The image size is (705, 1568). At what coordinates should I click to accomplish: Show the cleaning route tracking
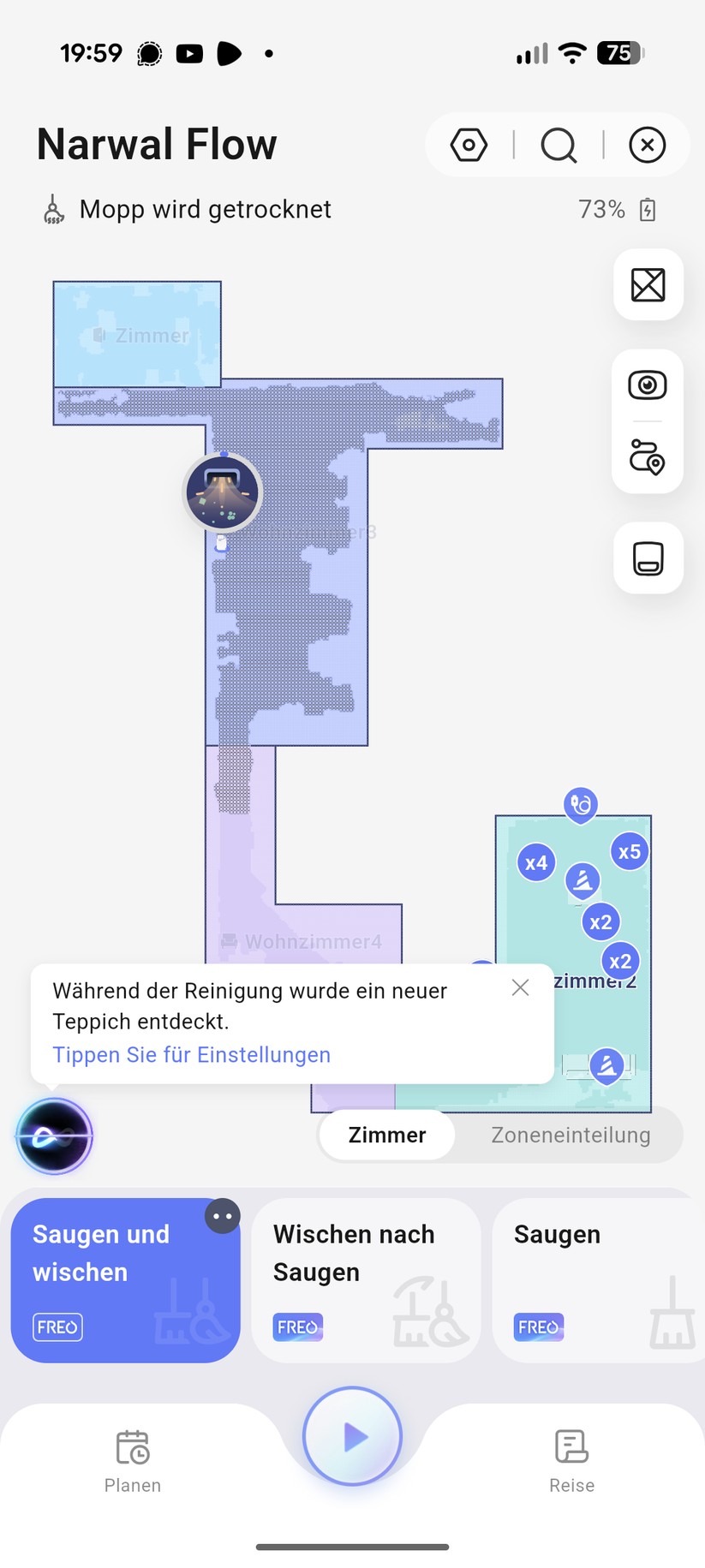click(x=648, y=460)
